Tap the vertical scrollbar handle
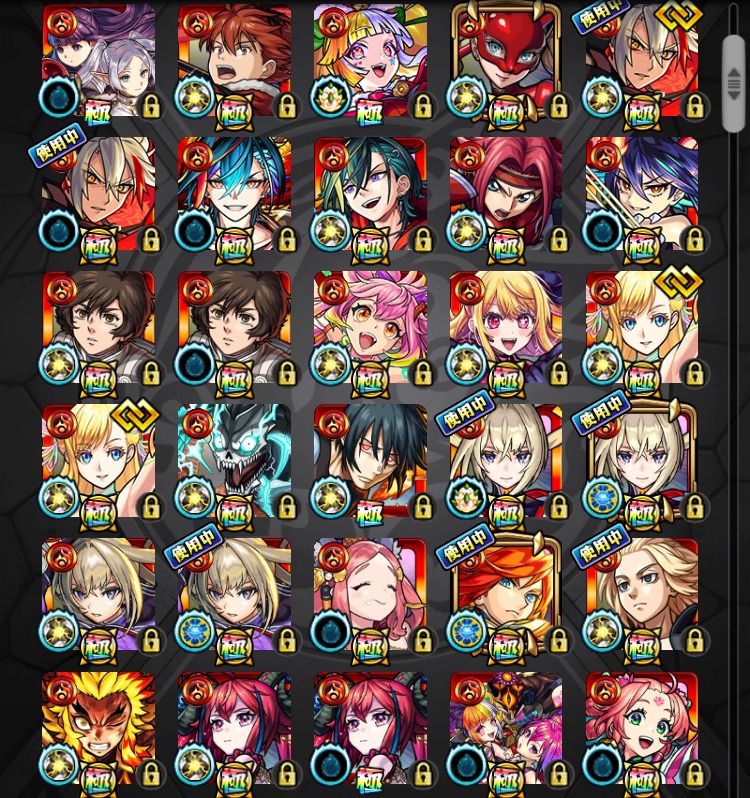Image resolution: width=750 pixels, height=798 pixels. click(734, 84)
